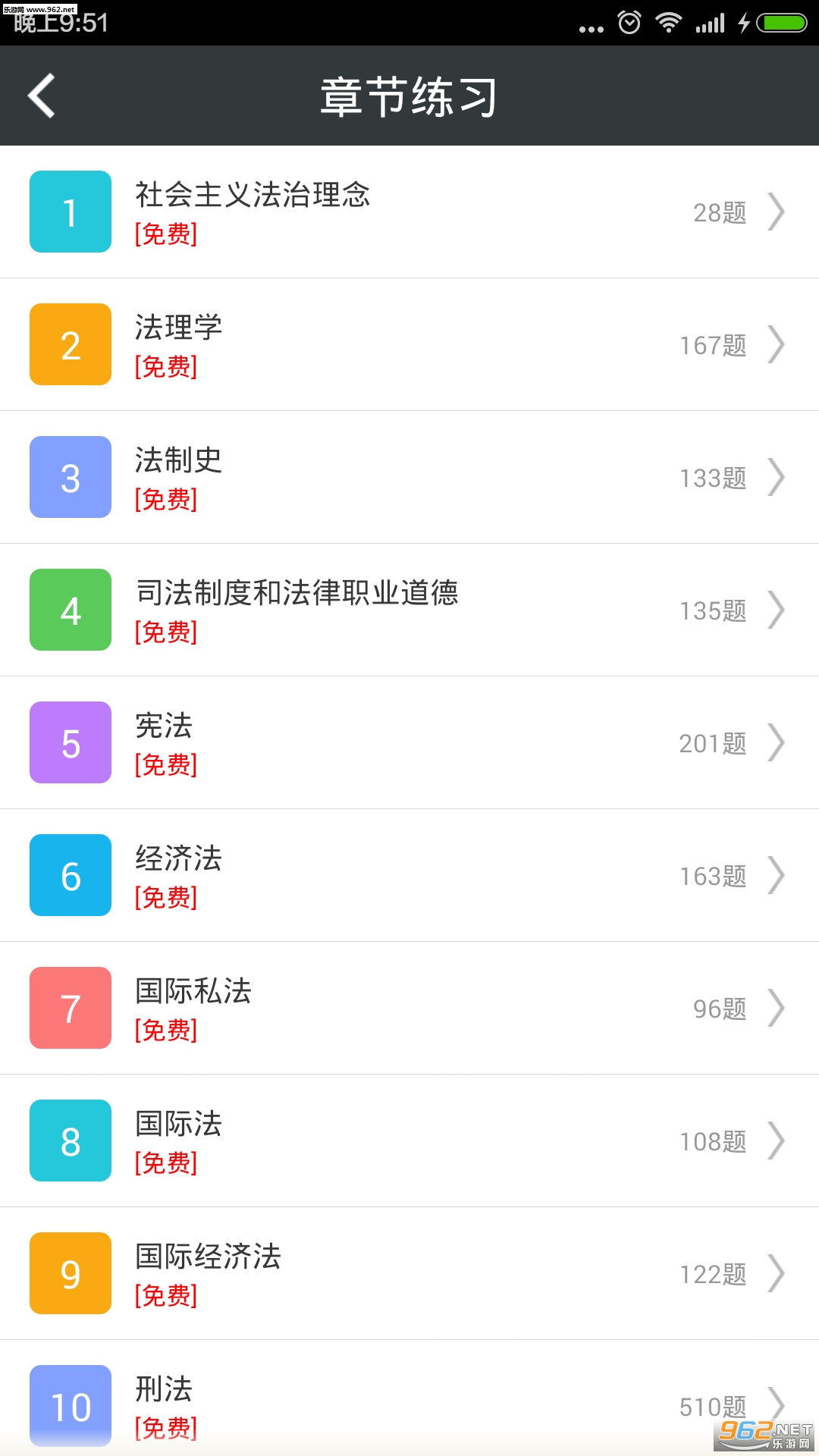Open 法制史 practice questions
Viewport: 819px width, 1456px height.
[409, 477]
